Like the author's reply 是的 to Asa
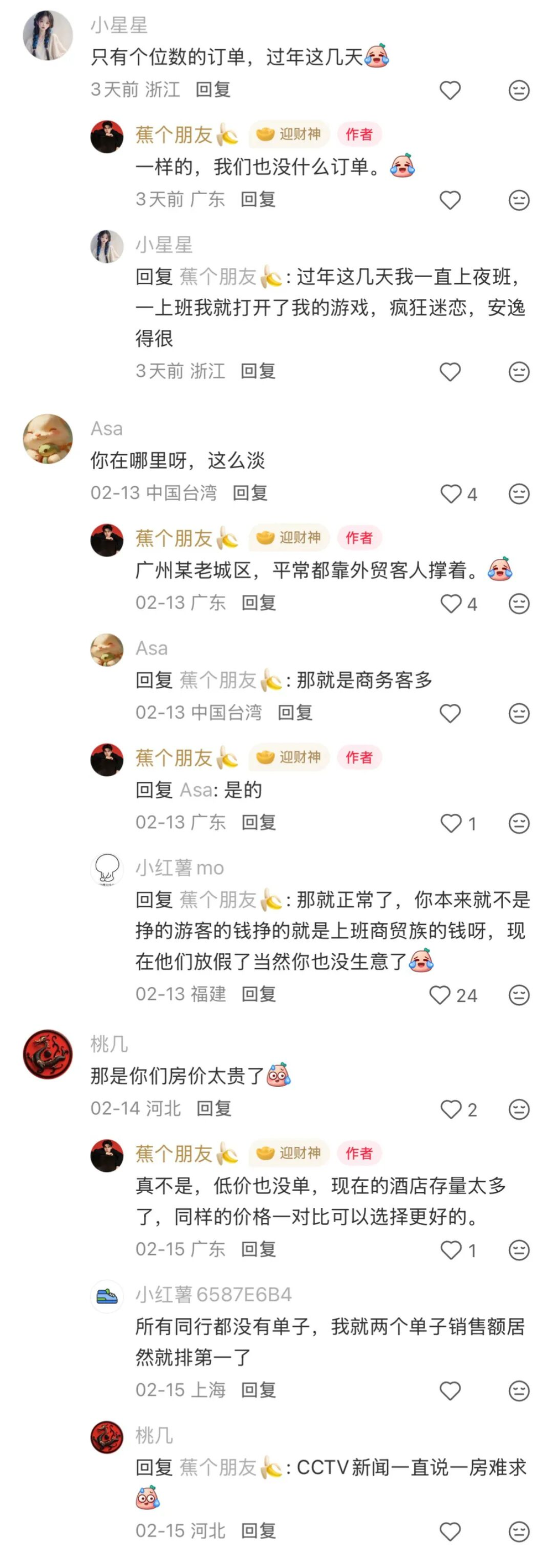Screen dimensions: 553x1568 click(x=451, y=824)
